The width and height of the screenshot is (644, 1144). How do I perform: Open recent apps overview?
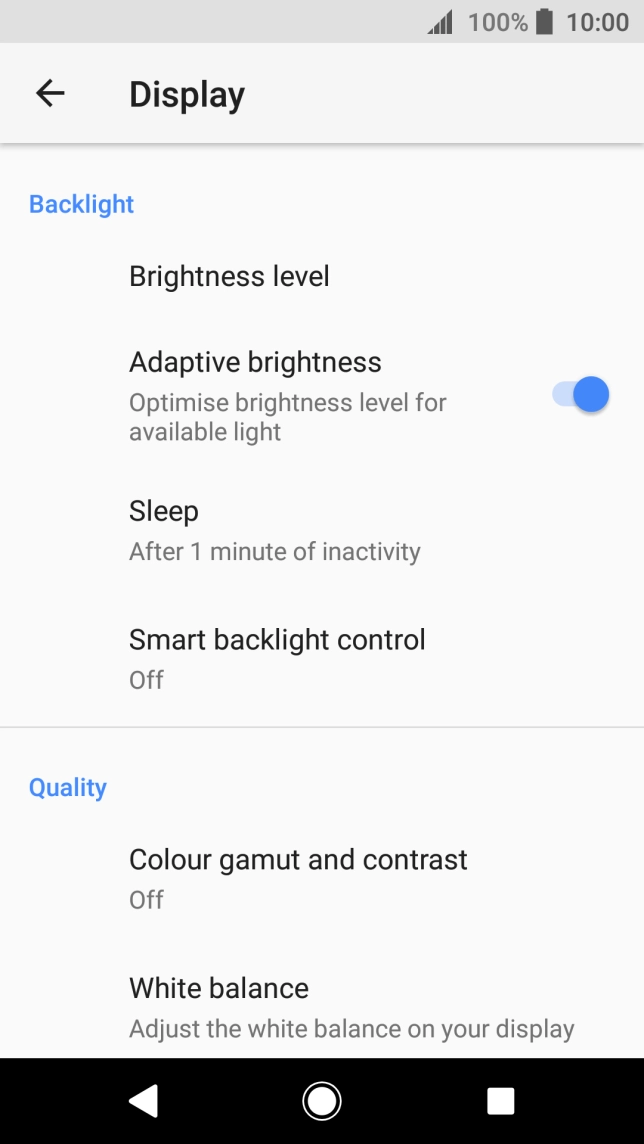tap(500, 1101)
